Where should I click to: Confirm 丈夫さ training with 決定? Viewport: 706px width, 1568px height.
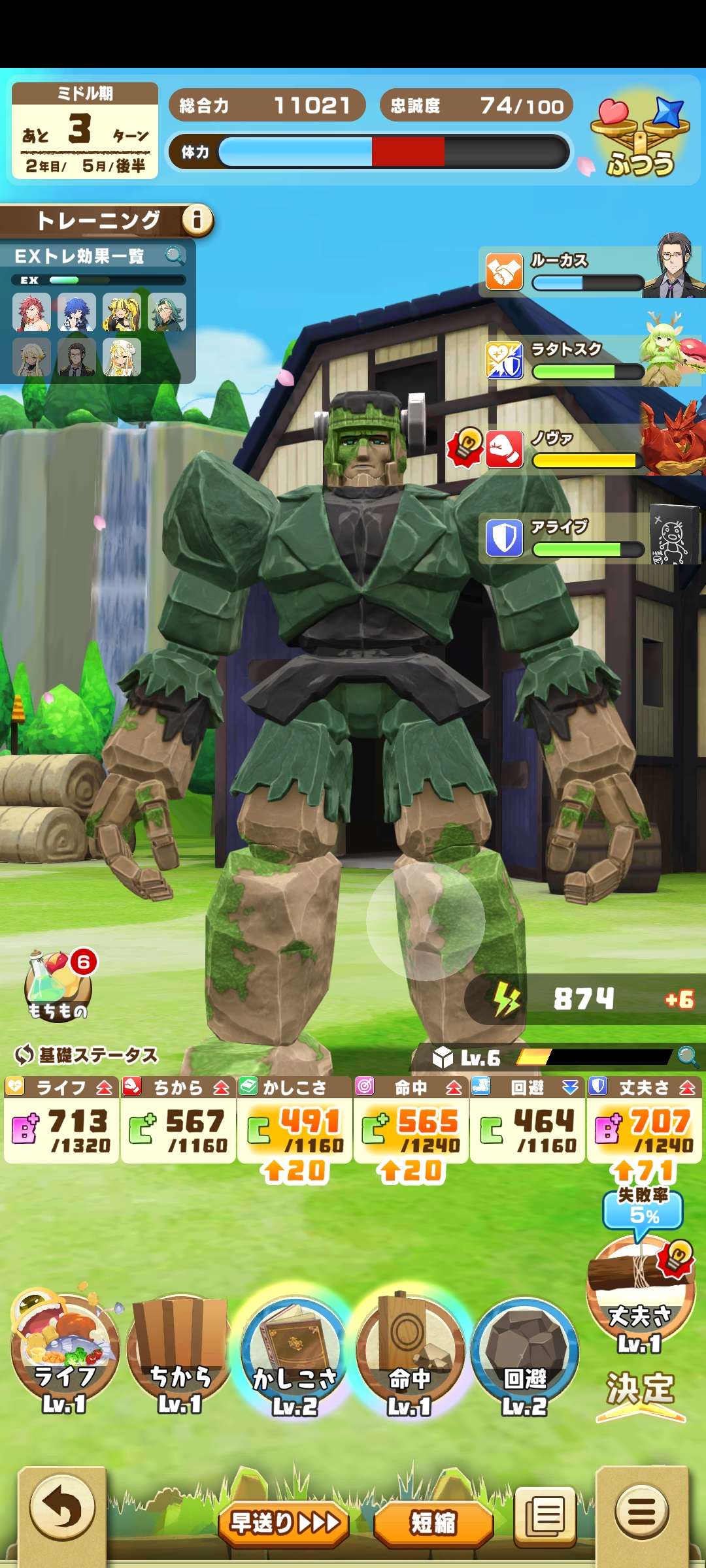tap(640, 1388)
